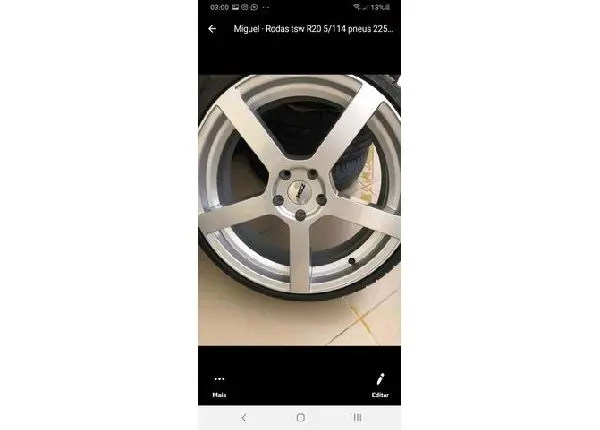Go to the home screen
Image resolution: width=600 pixels, height=430 pixels.
(x=300, y=417)
